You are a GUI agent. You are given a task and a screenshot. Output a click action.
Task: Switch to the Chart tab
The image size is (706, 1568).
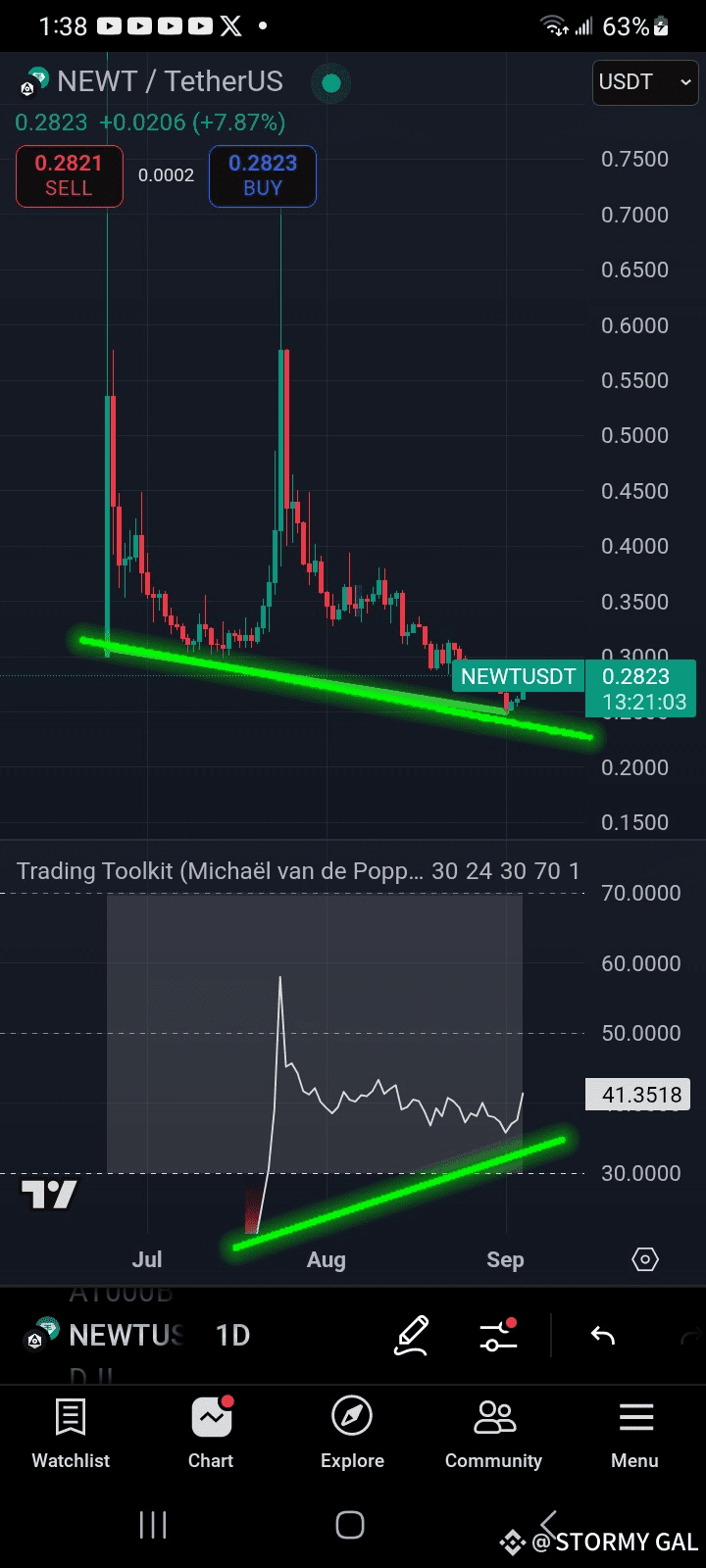pos(211,1434)
